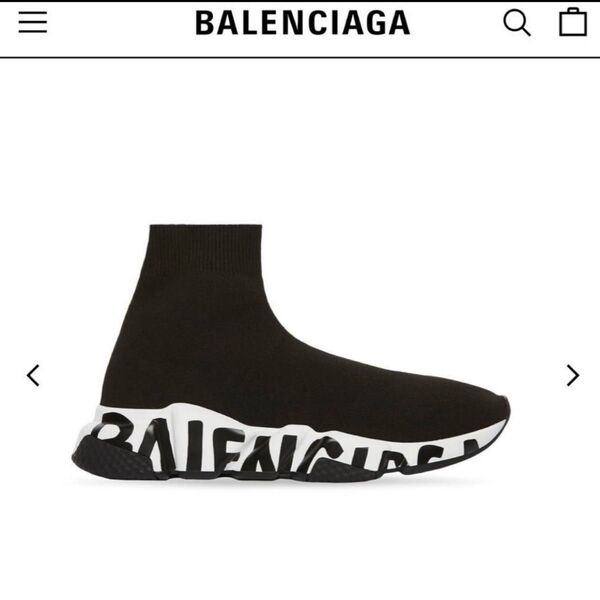The height and width of the screenshot is (600, 600).
Task: Open the hamburger menu
Action: (x=33, y=22)
